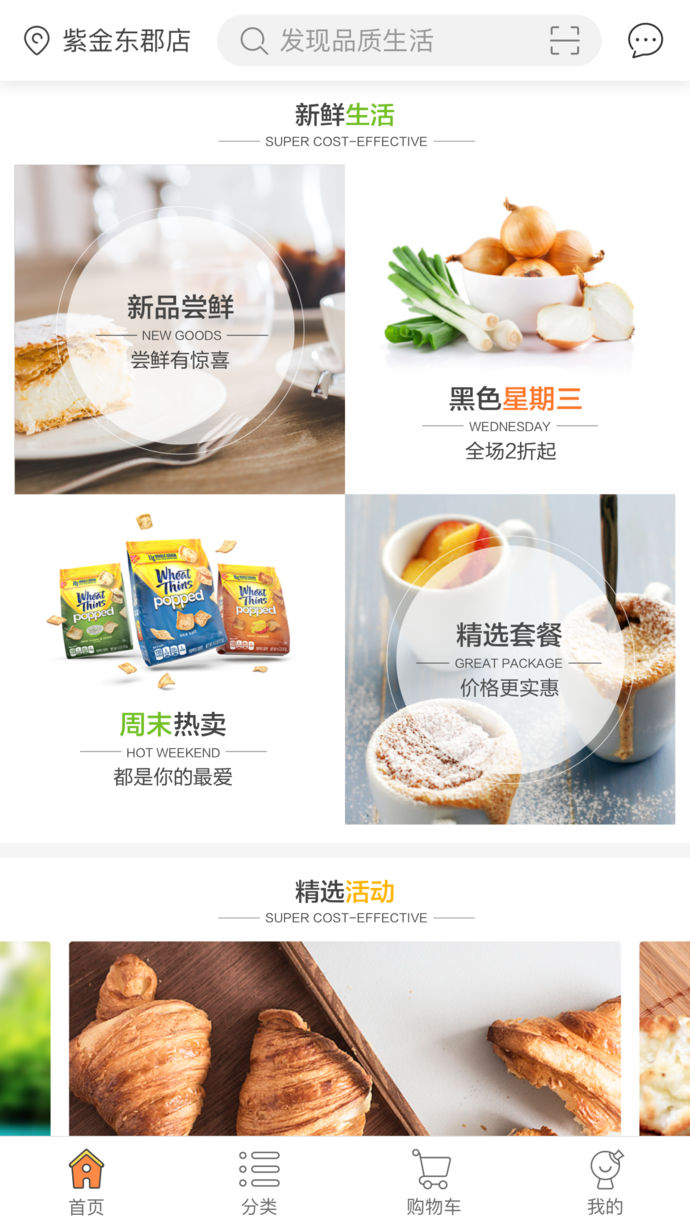Open the 精选套餐 great package tile
The height and width of the screenshot is (1227, 690).
coord(510,659)
